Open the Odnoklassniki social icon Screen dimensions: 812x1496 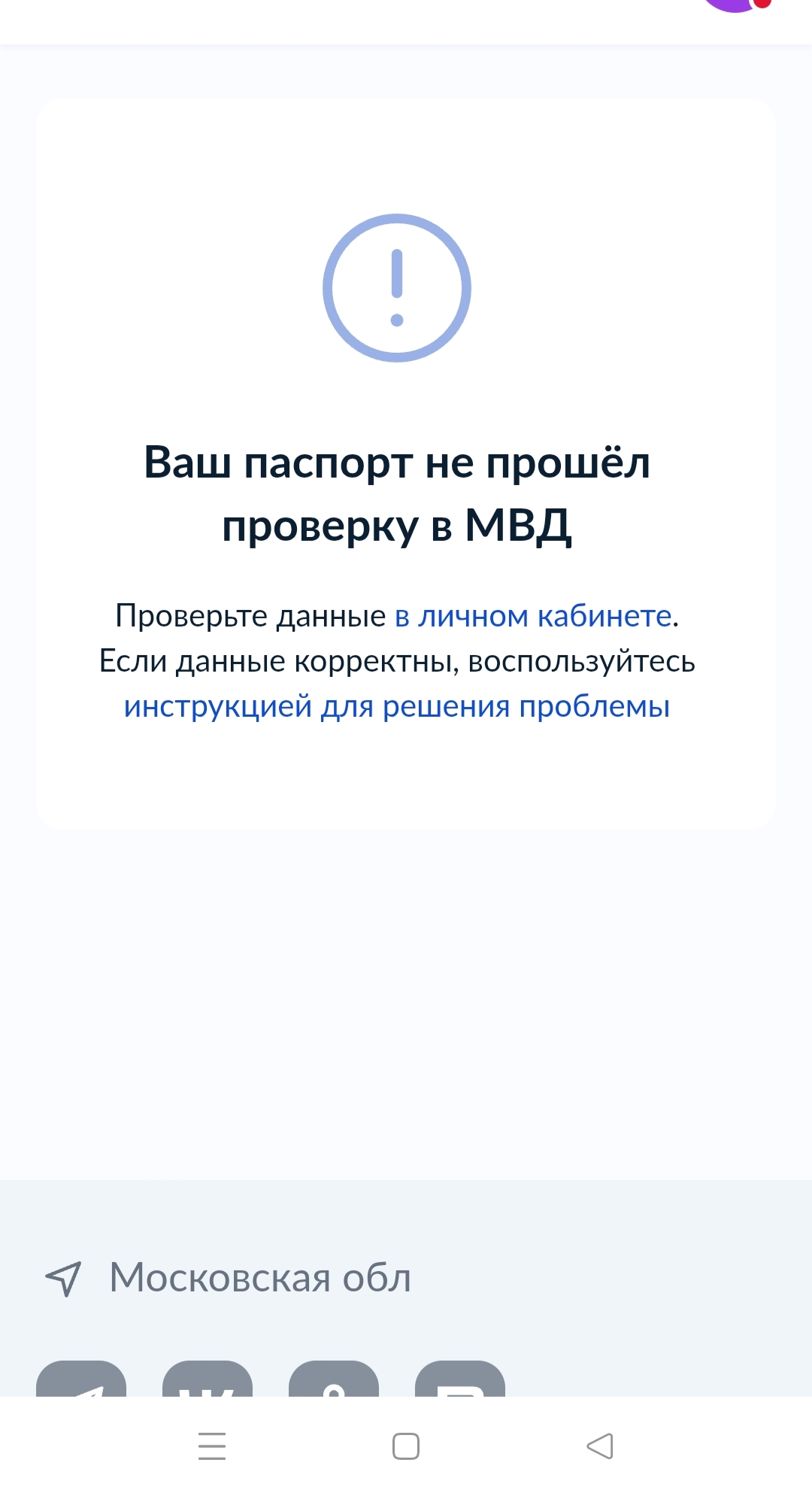tap(334, 1380)
